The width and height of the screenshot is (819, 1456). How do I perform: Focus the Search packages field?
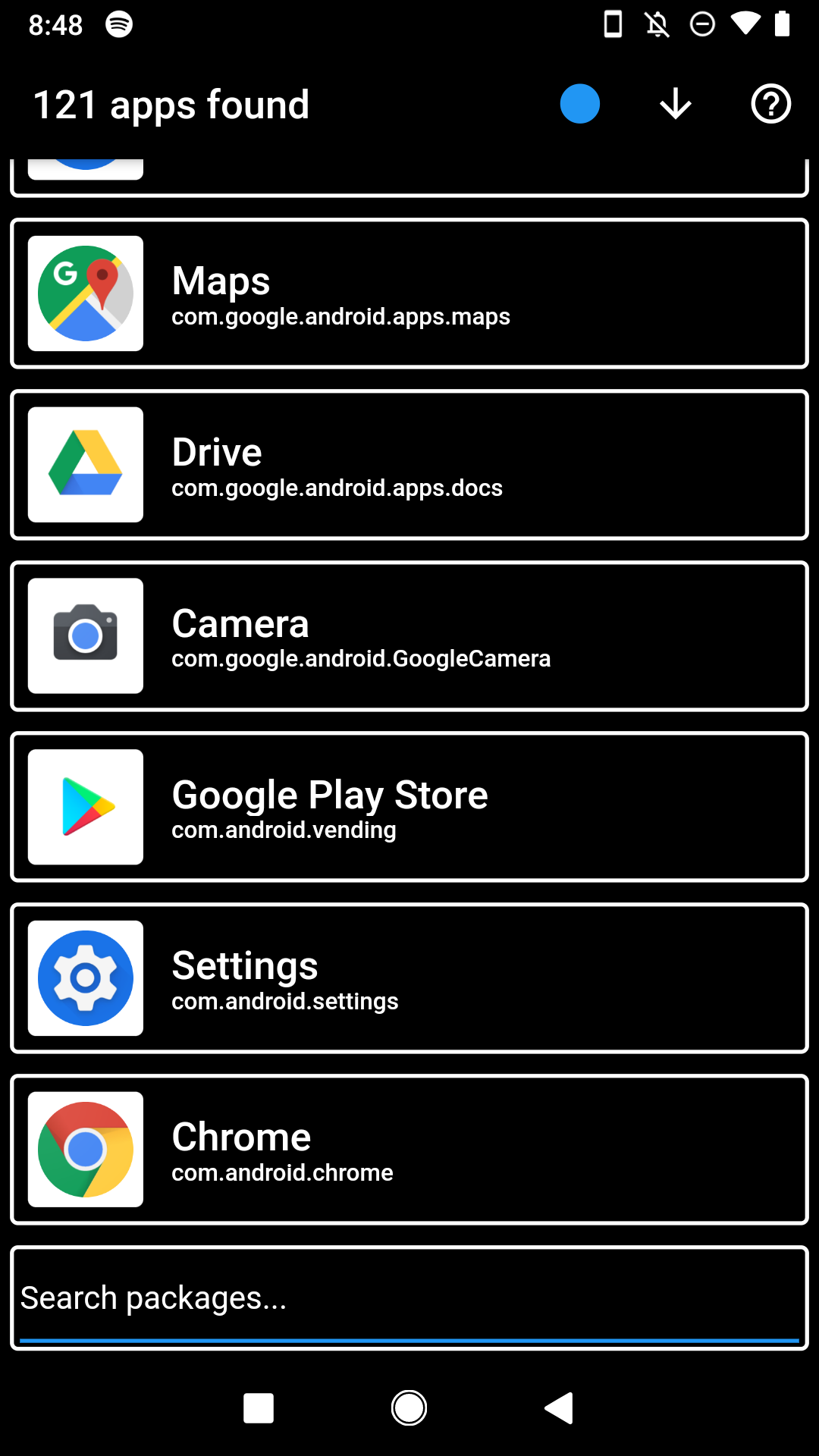(409, 1298)
